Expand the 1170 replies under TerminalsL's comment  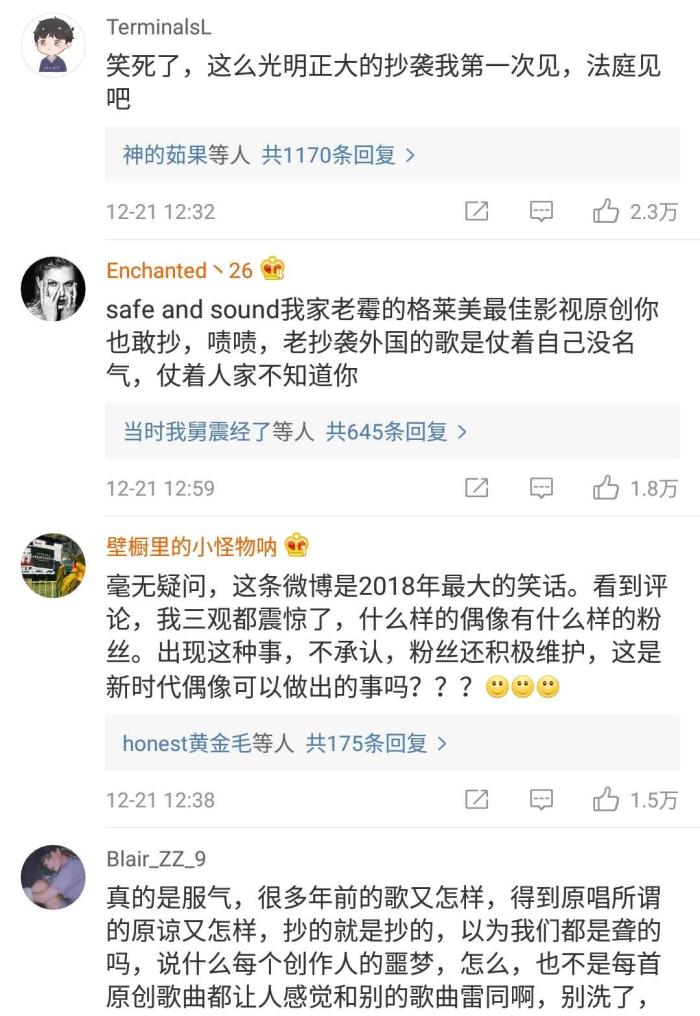[x=268, y=156]
